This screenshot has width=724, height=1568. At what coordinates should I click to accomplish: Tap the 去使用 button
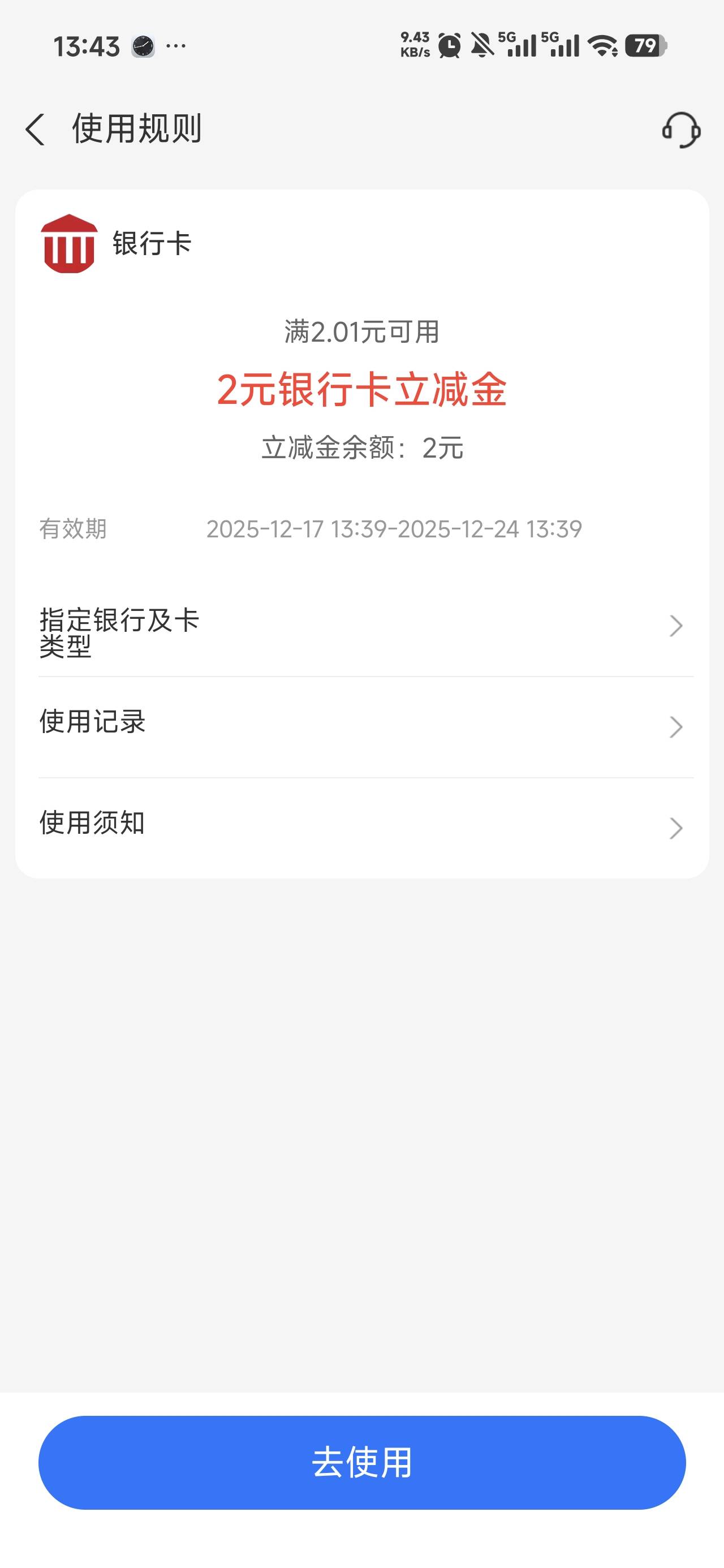[361, 1462]
